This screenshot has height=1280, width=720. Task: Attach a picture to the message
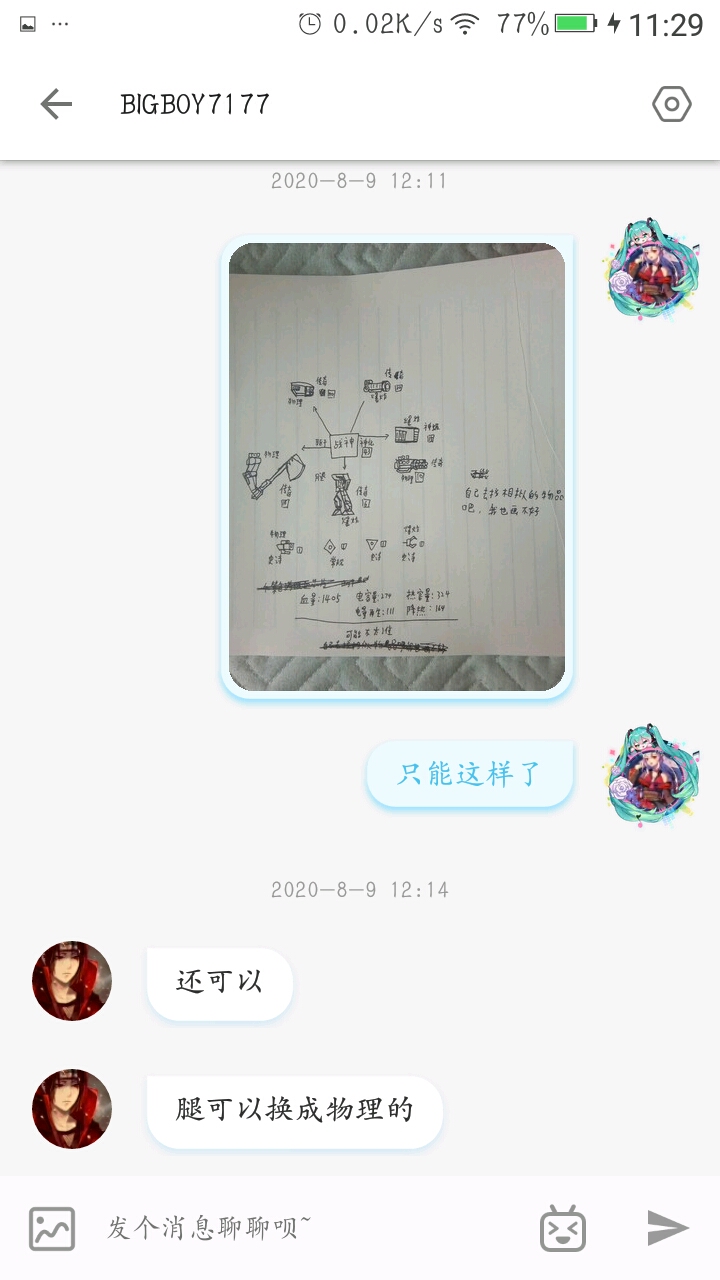coord(52,1228)
